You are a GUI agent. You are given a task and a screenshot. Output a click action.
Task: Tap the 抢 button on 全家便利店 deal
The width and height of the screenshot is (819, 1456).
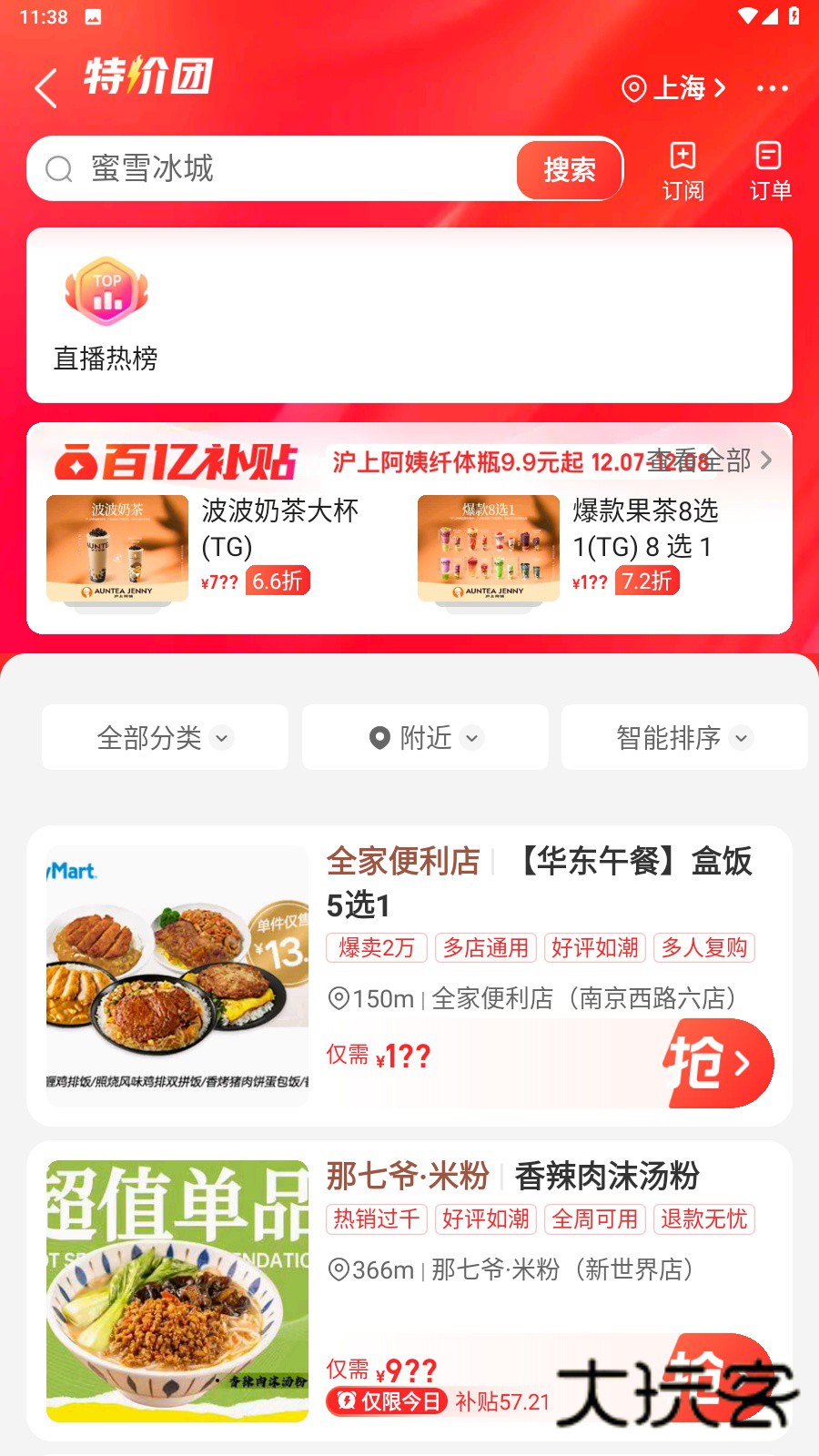point(716,1062)
